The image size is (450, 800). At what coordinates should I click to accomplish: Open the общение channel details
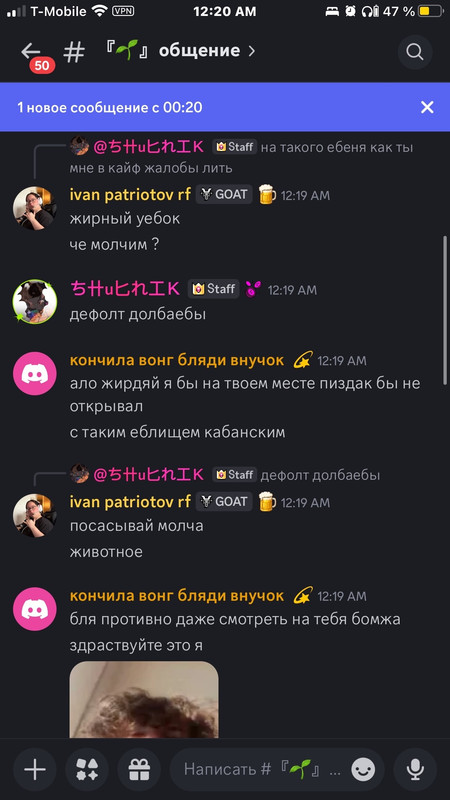180,51
